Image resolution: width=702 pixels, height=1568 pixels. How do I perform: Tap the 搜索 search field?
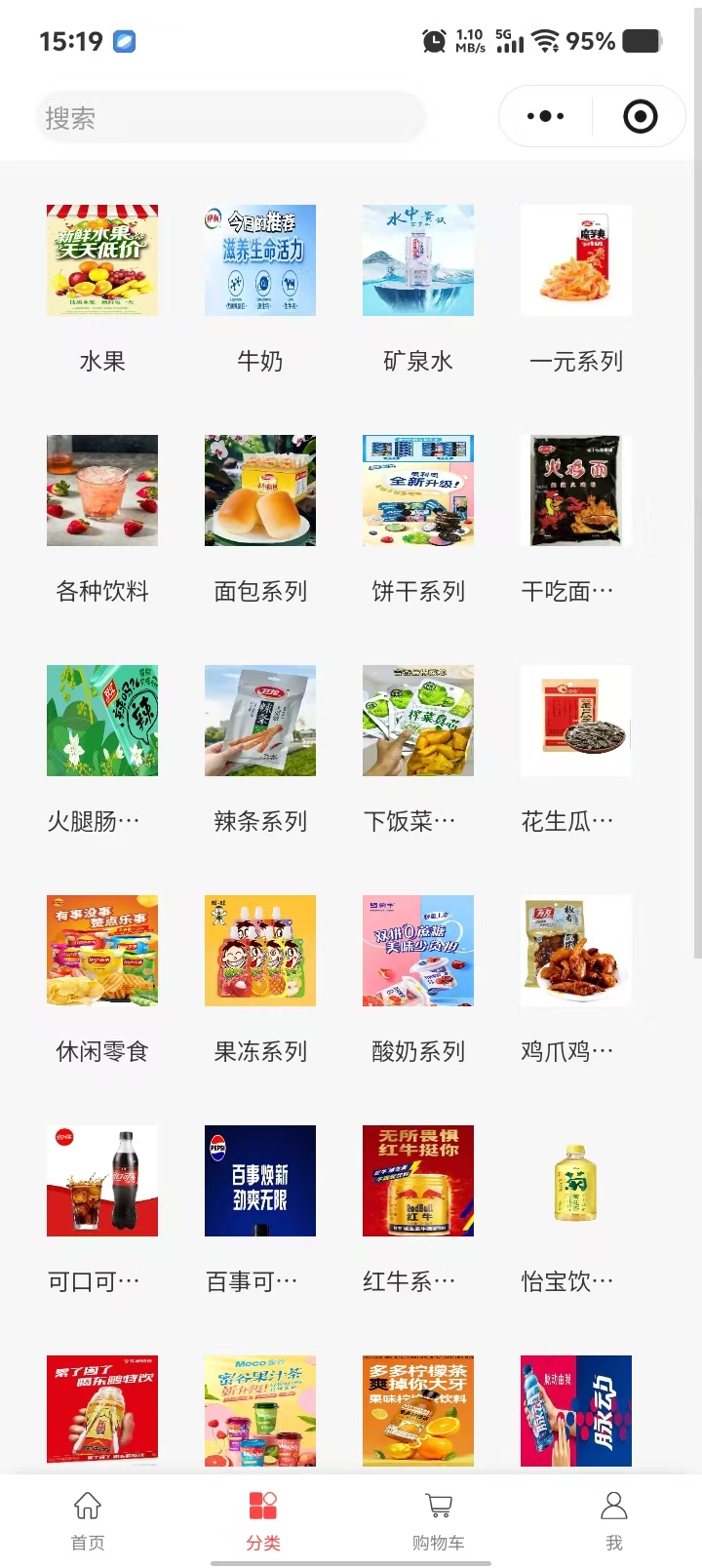230,118
